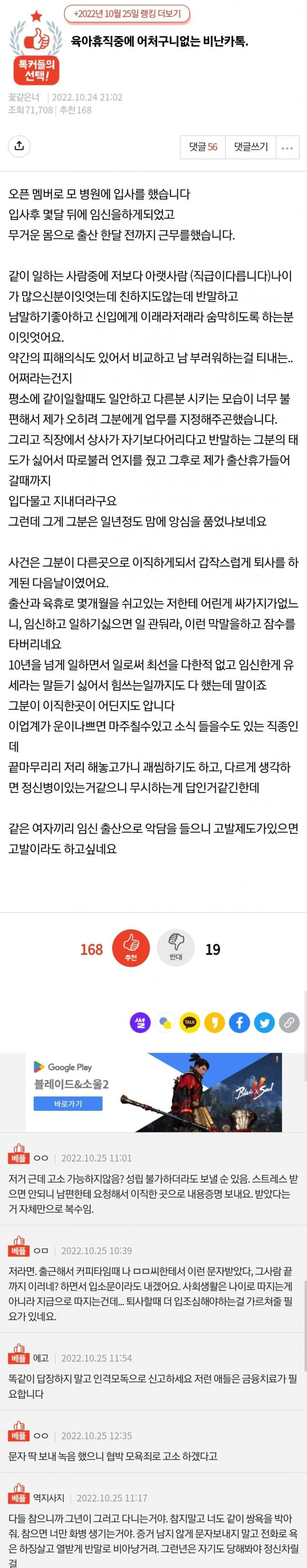Share via the blue and yellow bubble icon
This screenshot has width=307, height=1568.
[x=165, y=1022]
